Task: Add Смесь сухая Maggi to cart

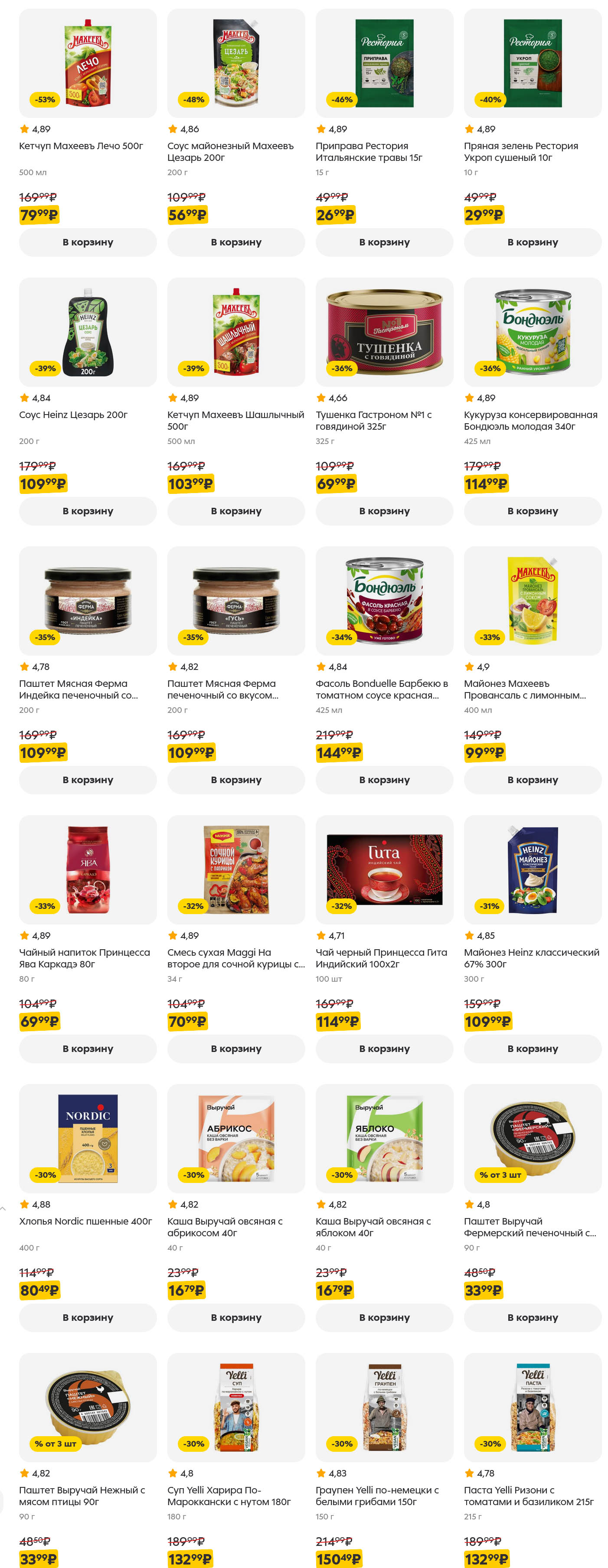Action: (x=235, y=1049)
